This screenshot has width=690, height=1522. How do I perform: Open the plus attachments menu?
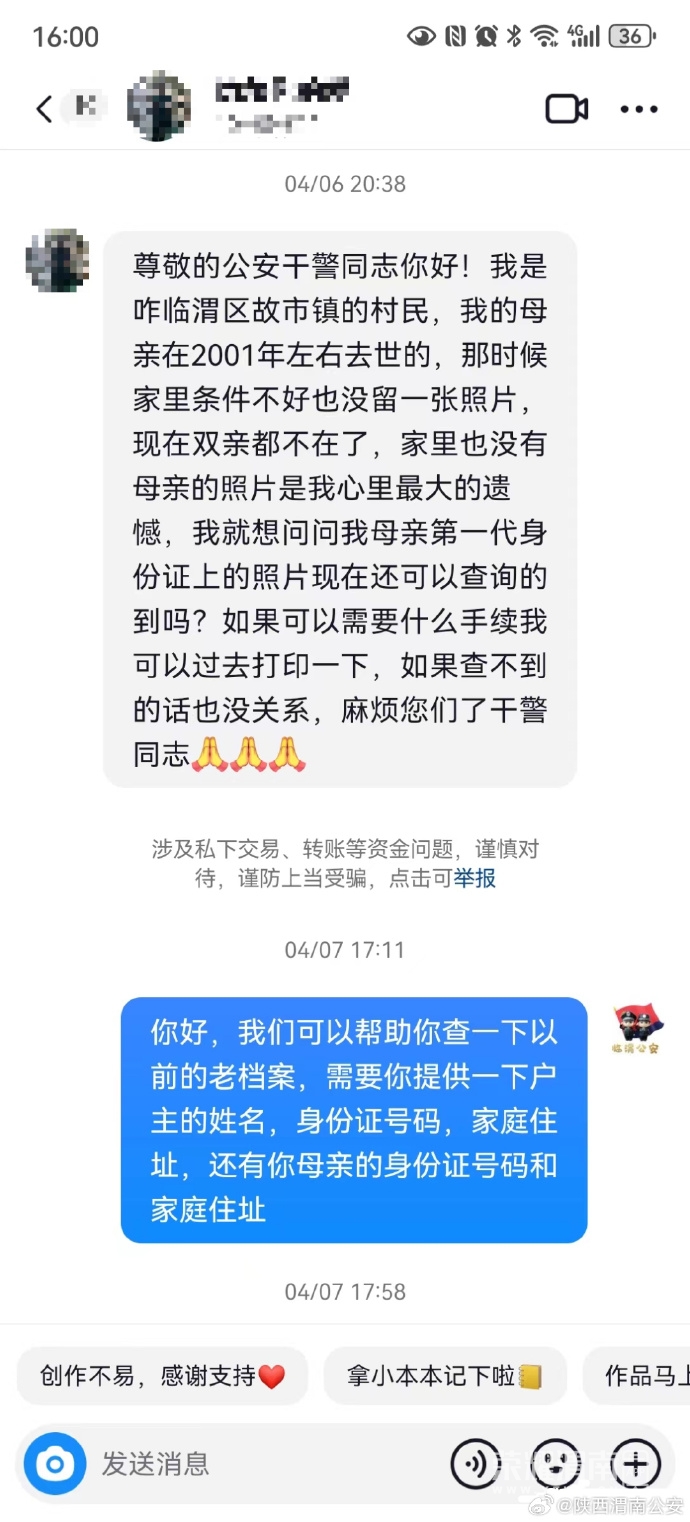636,1465
